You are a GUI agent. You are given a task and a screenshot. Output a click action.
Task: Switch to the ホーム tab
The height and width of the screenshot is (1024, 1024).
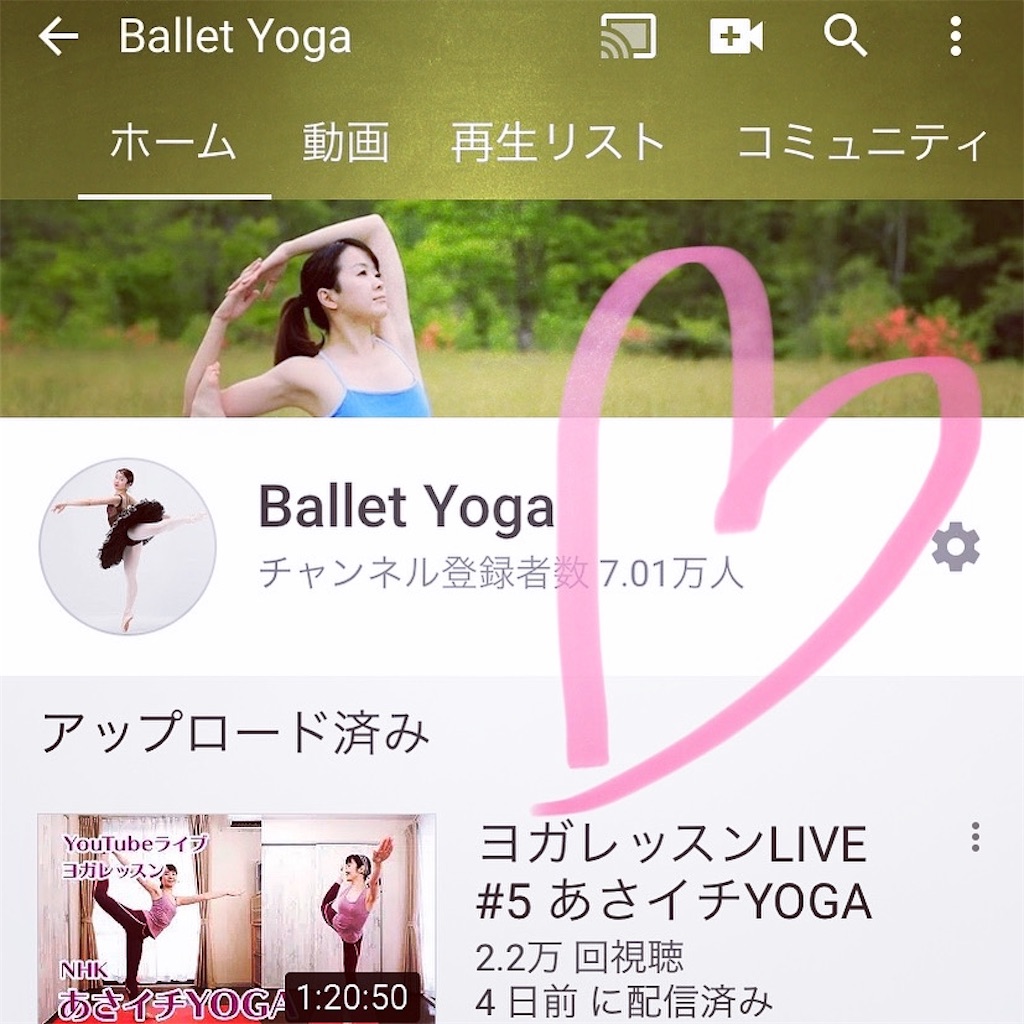pyautogui.click(x=173, y=144)
